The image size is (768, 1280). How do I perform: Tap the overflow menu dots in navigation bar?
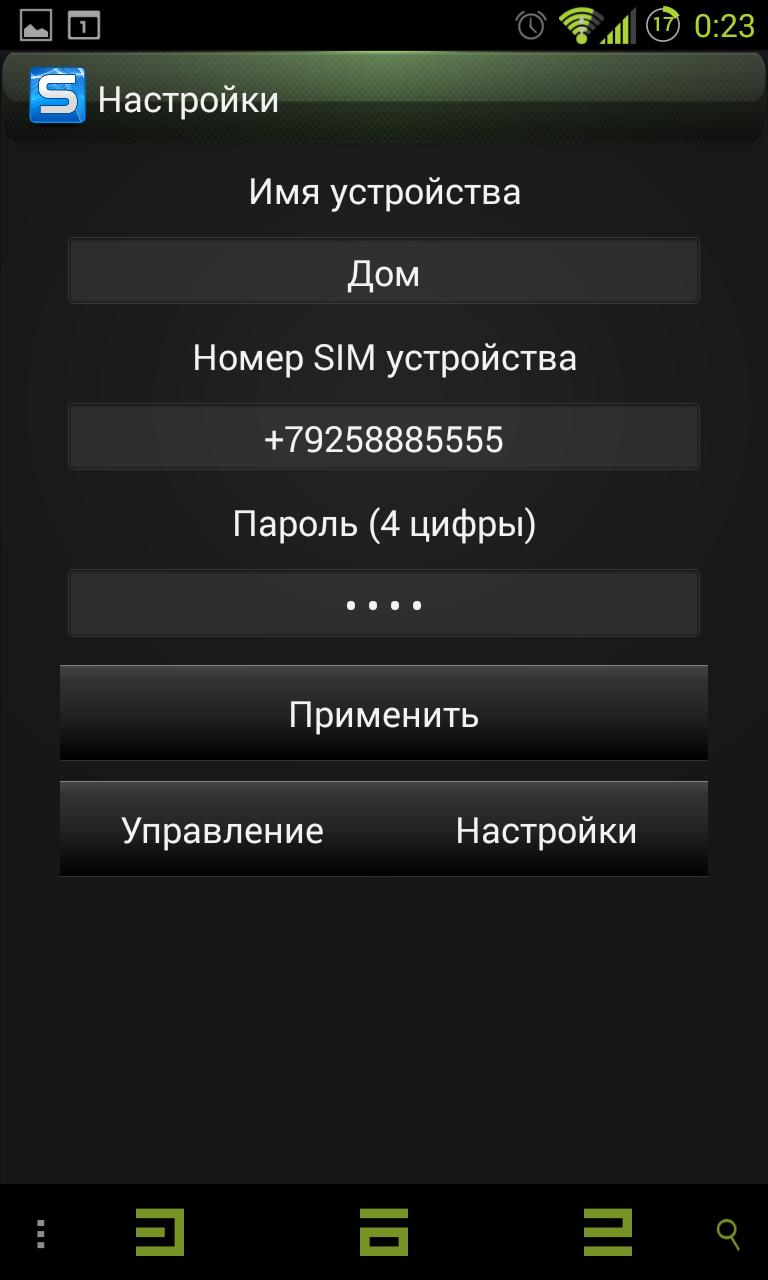click(40, 1232)
